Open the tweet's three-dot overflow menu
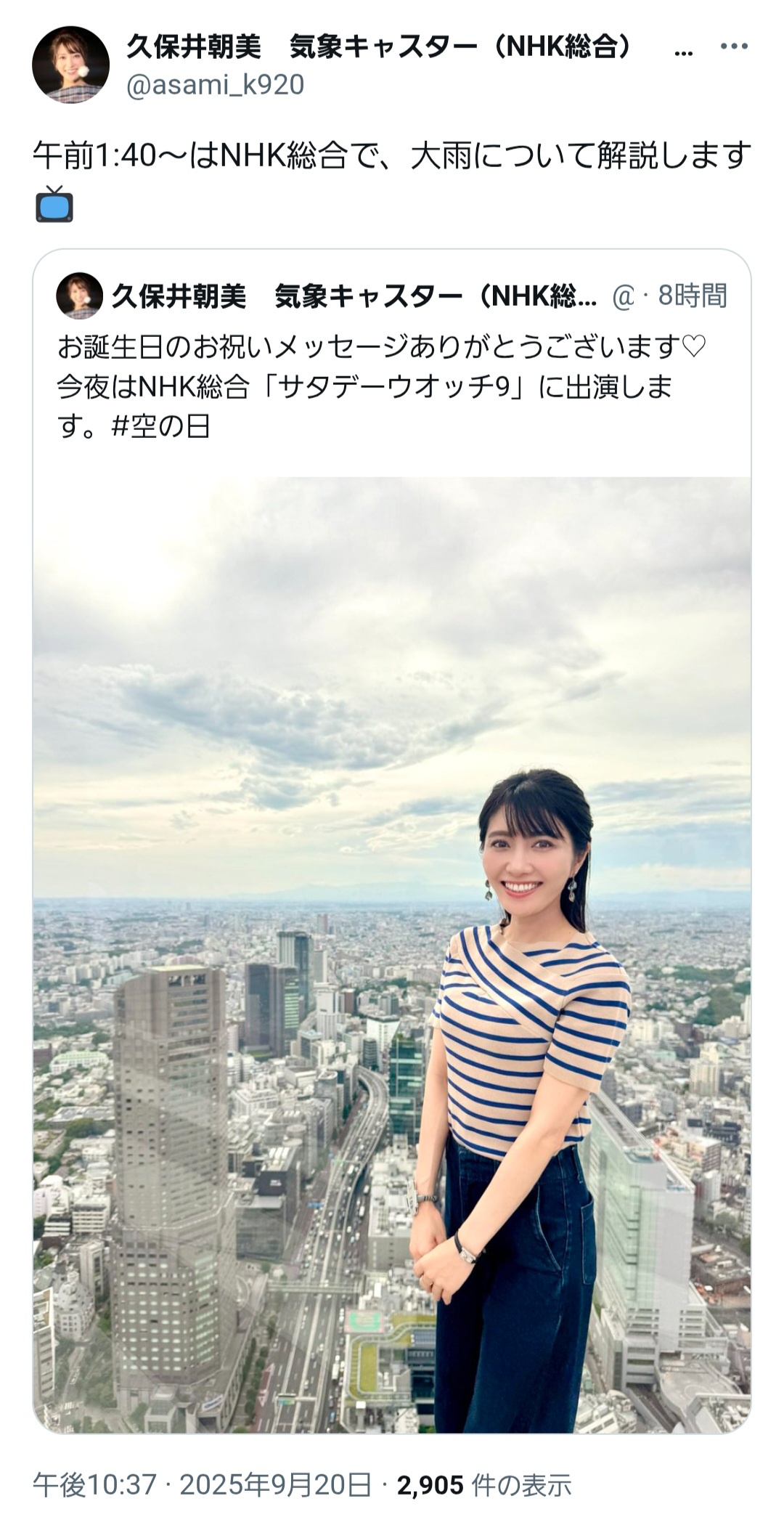This screenshot has height=1533, width=784. pyautogui.click(x=733, y=46)
